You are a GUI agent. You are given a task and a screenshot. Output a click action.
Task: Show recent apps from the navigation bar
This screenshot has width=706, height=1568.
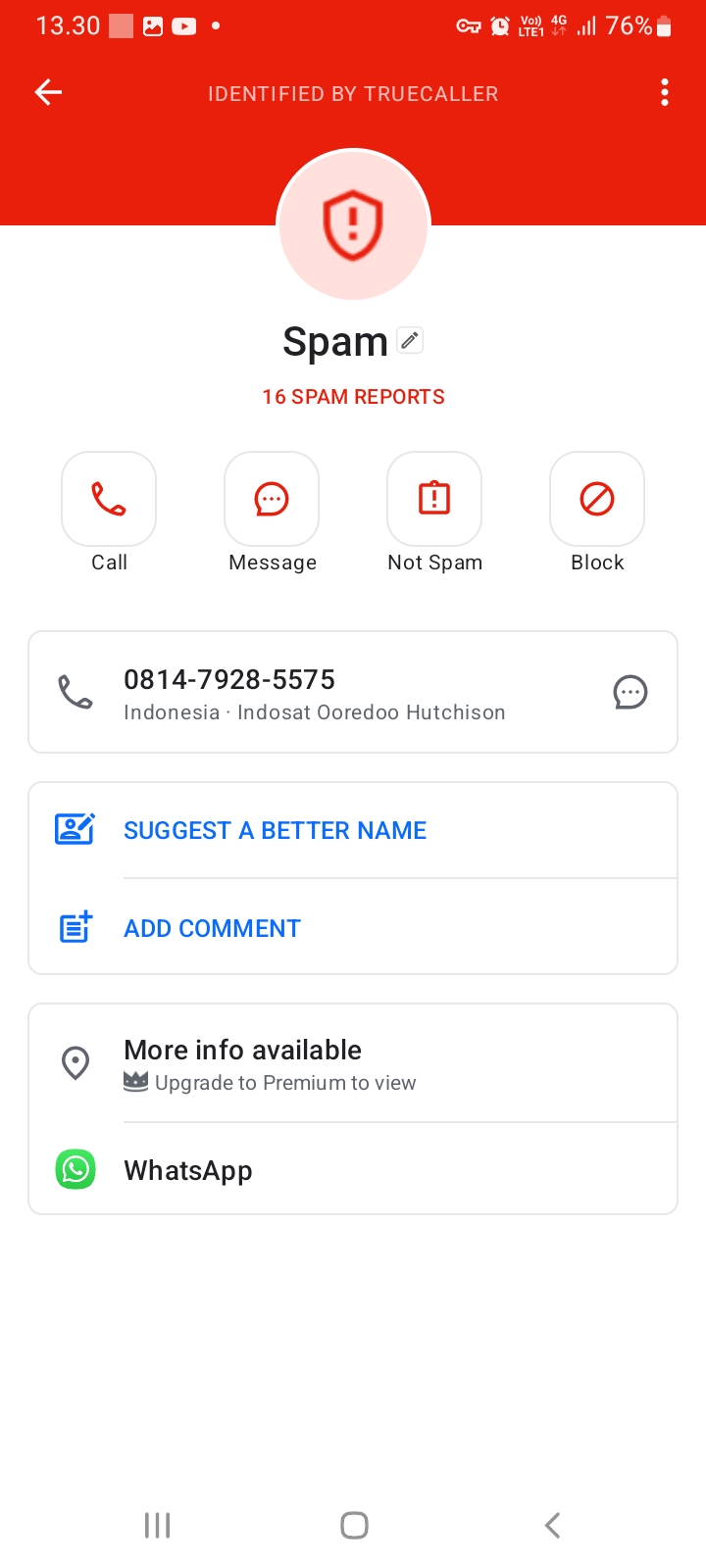[x=157, y=1525]
